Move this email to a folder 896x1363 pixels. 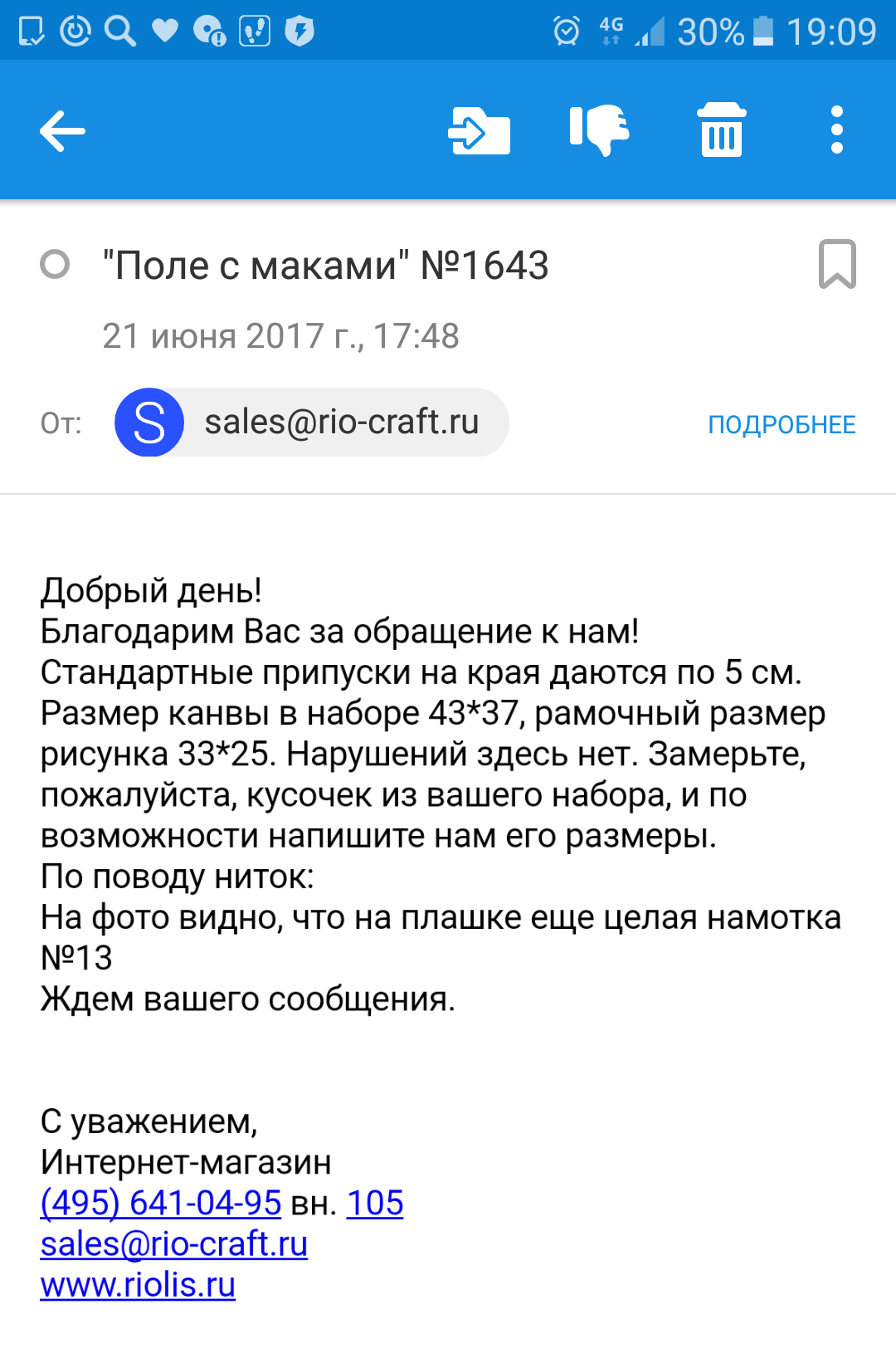(x=479, y=131)
